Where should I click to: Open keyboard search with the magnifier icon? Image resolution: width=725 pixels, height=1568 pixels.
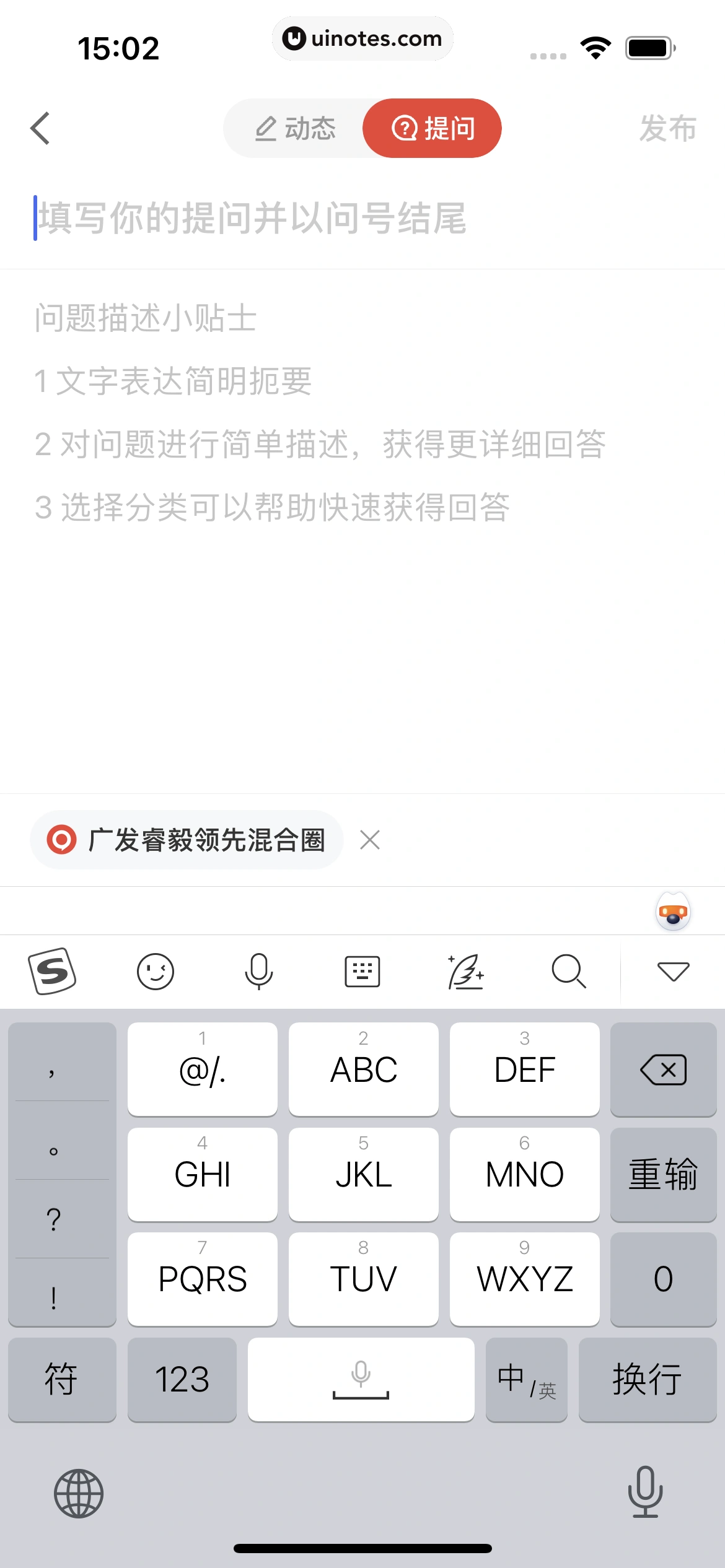(x=569, y=970)
